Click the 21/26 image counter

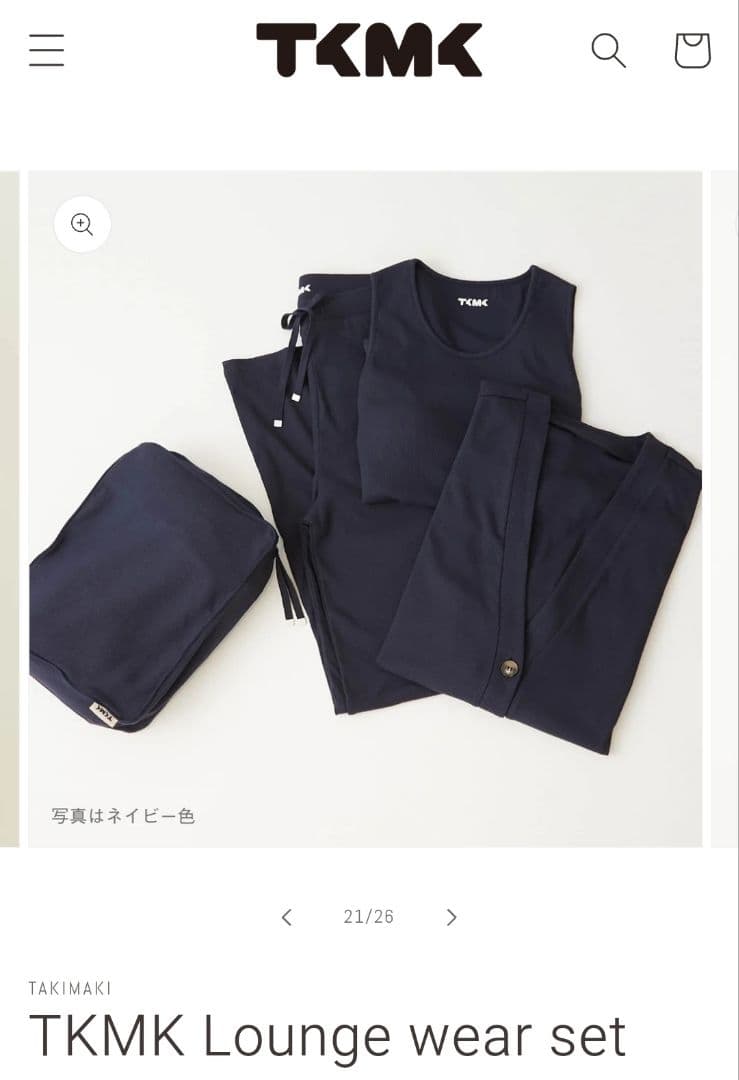tap(370, 914)
